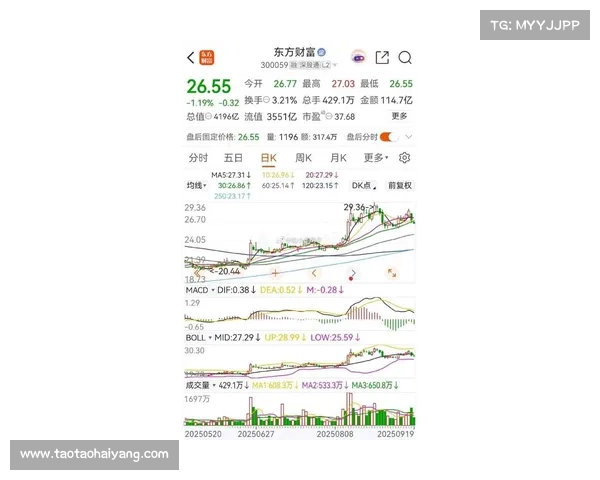This screenshot has height=480, width=600.
Task: Tap the 更多 button beside 市盈
Action: (x=399, y=116)
